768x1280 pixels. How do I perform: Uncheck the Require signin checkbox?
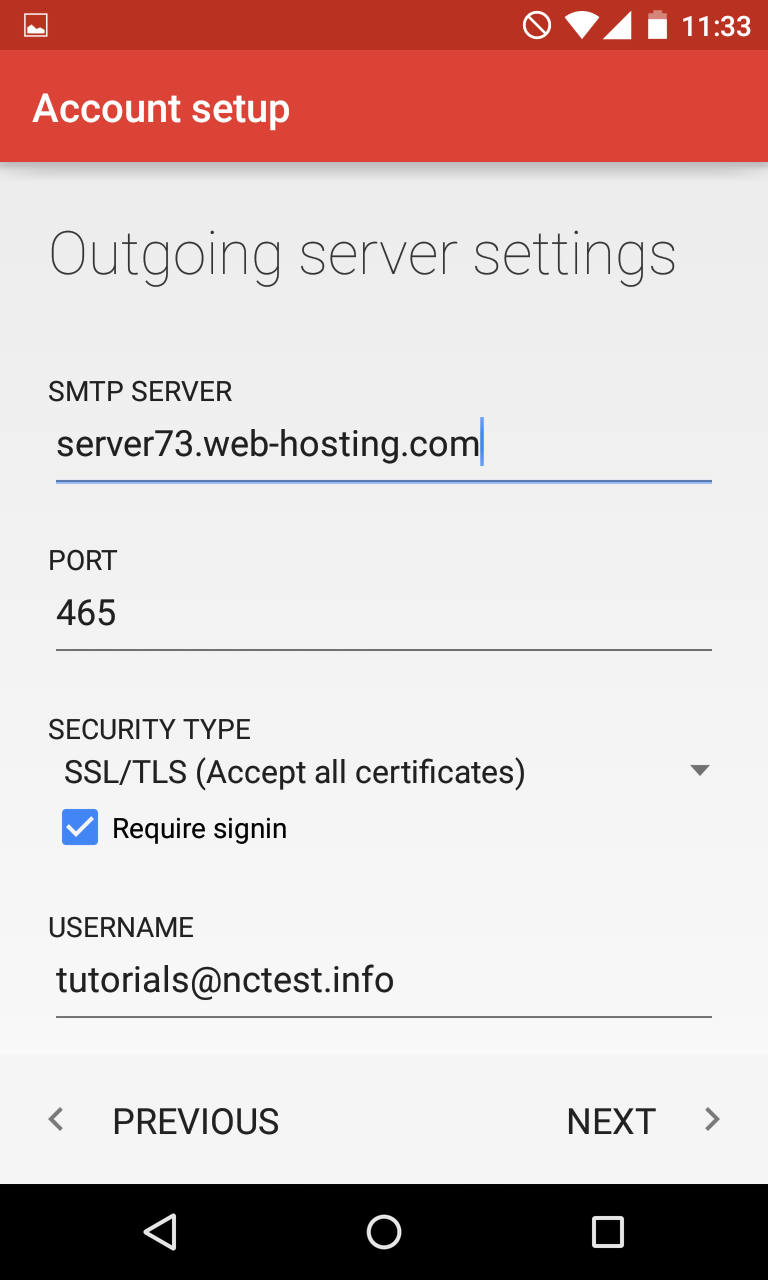(x=80, y=828)
